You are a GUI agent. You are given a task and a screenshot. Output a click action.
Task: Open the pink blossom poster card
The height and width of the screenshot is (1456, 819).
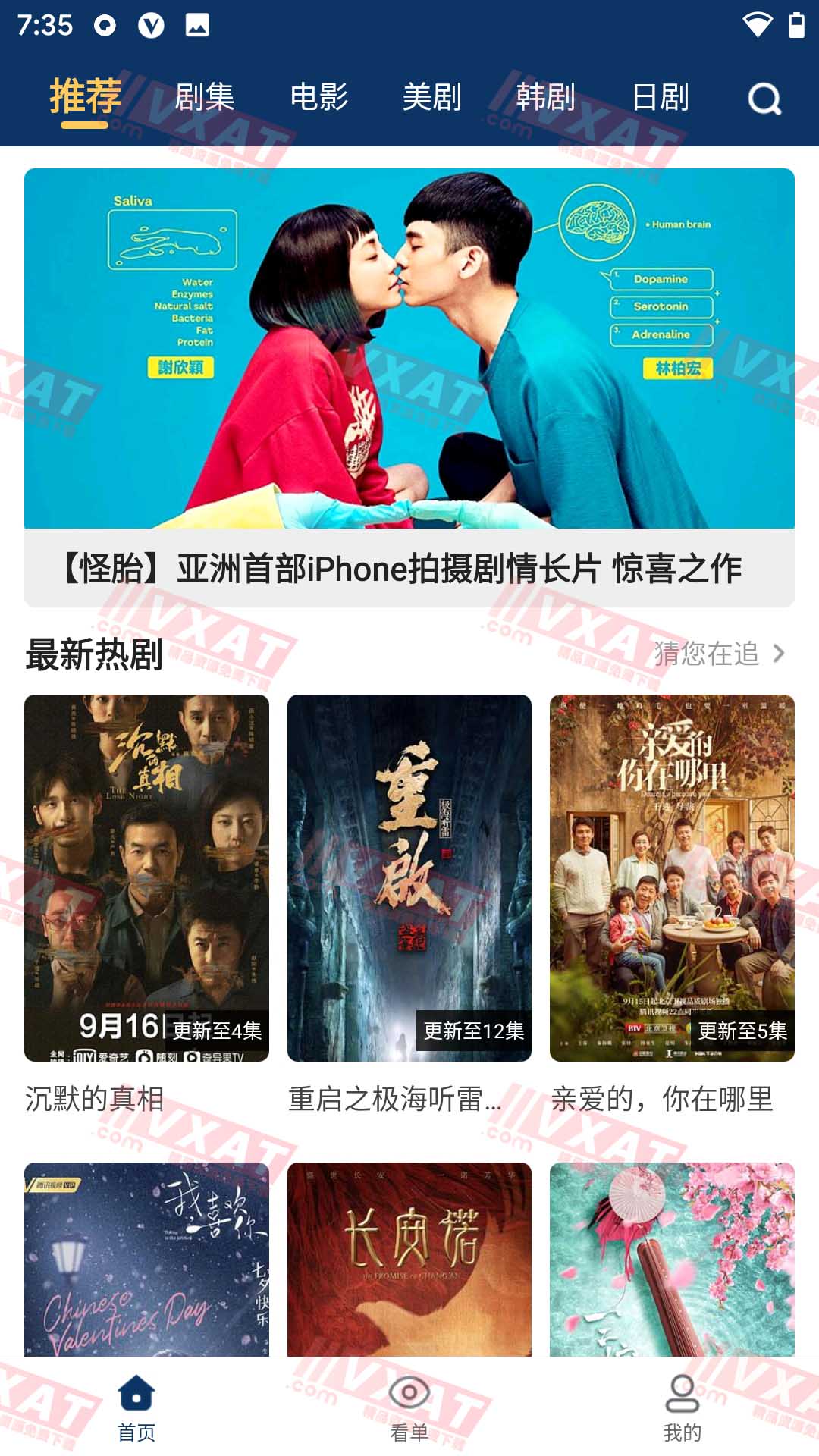[x=672, y=1259]
